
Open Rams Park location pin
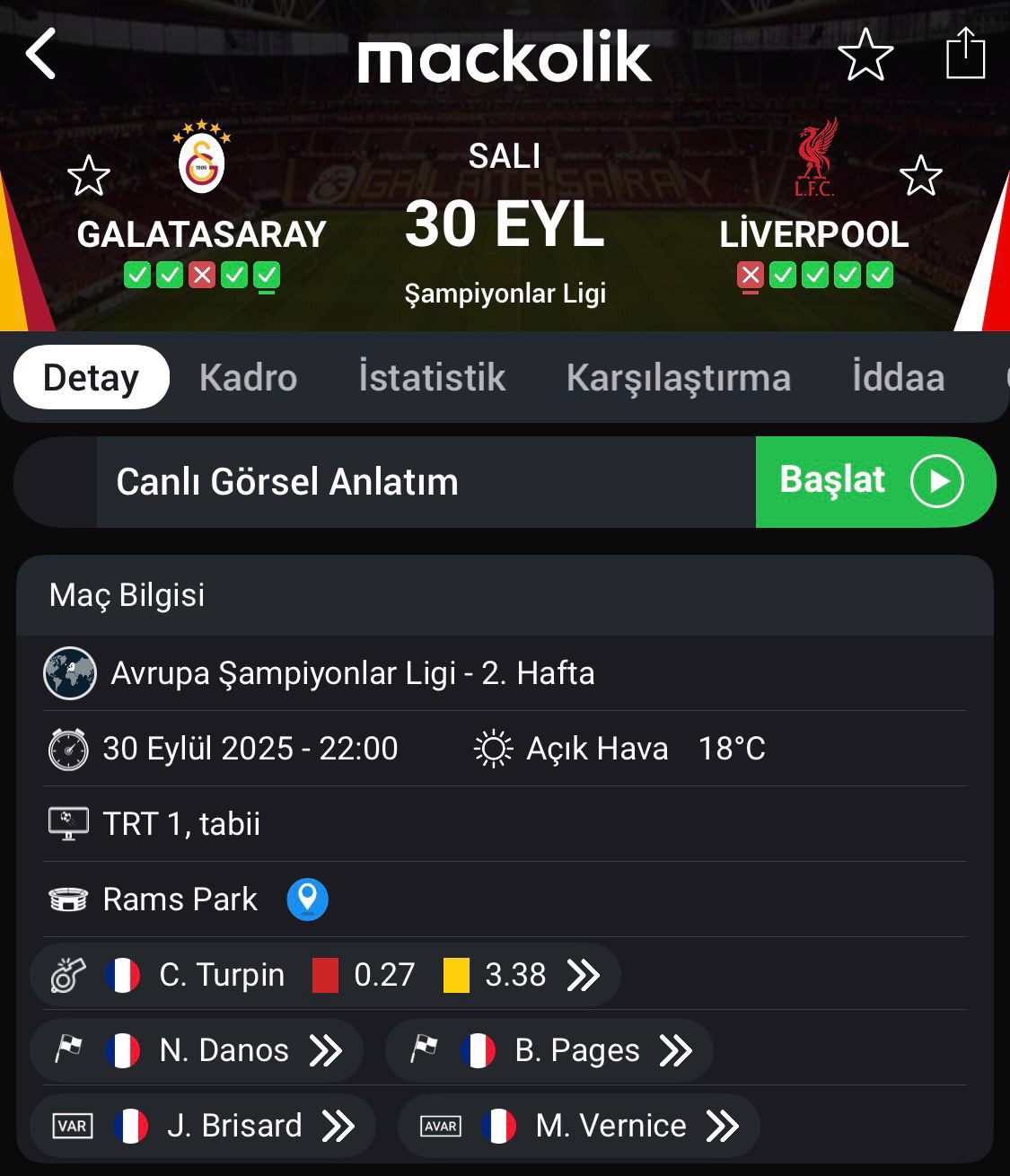pos(307,900)
